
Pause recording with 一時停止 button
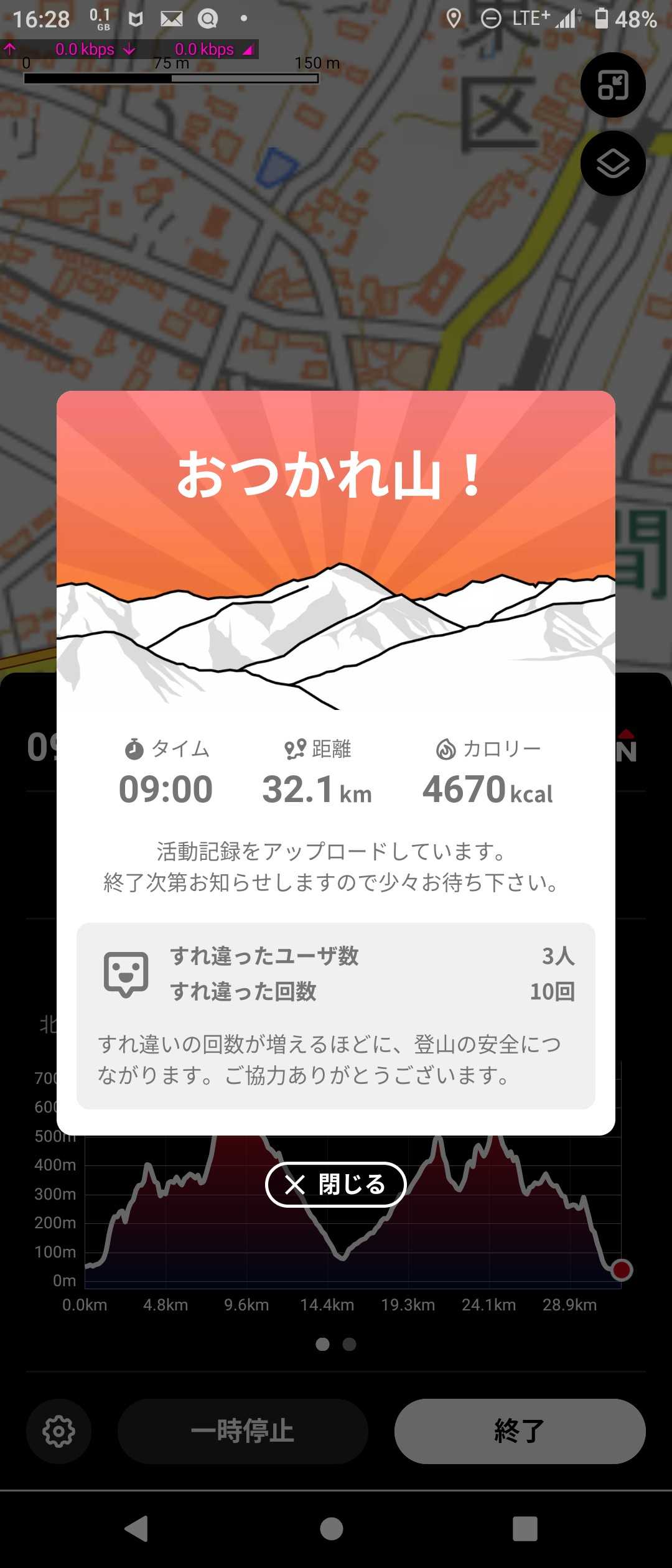243,1431
